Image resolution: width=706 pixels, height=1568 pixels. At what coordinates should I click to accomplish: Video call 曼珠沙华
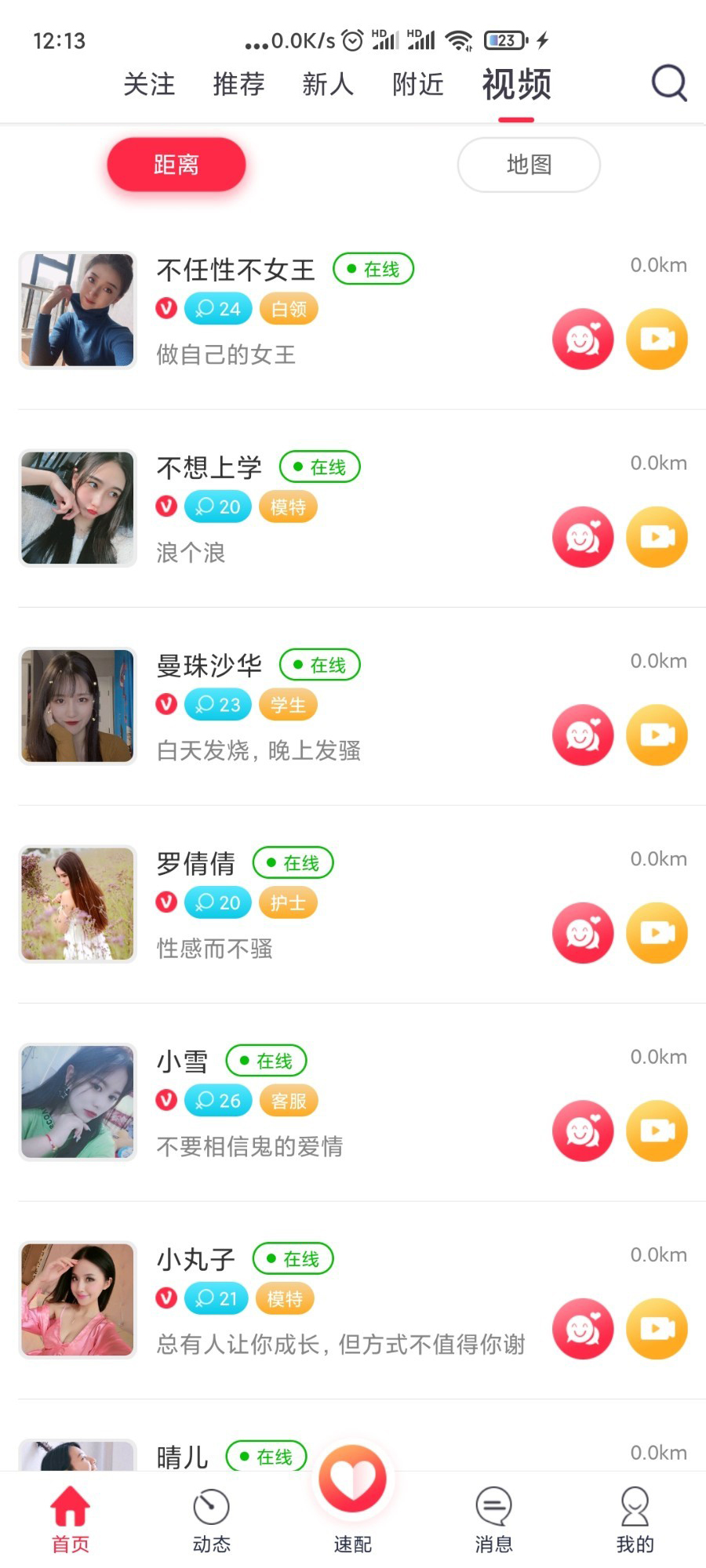(x=657, y=735)
